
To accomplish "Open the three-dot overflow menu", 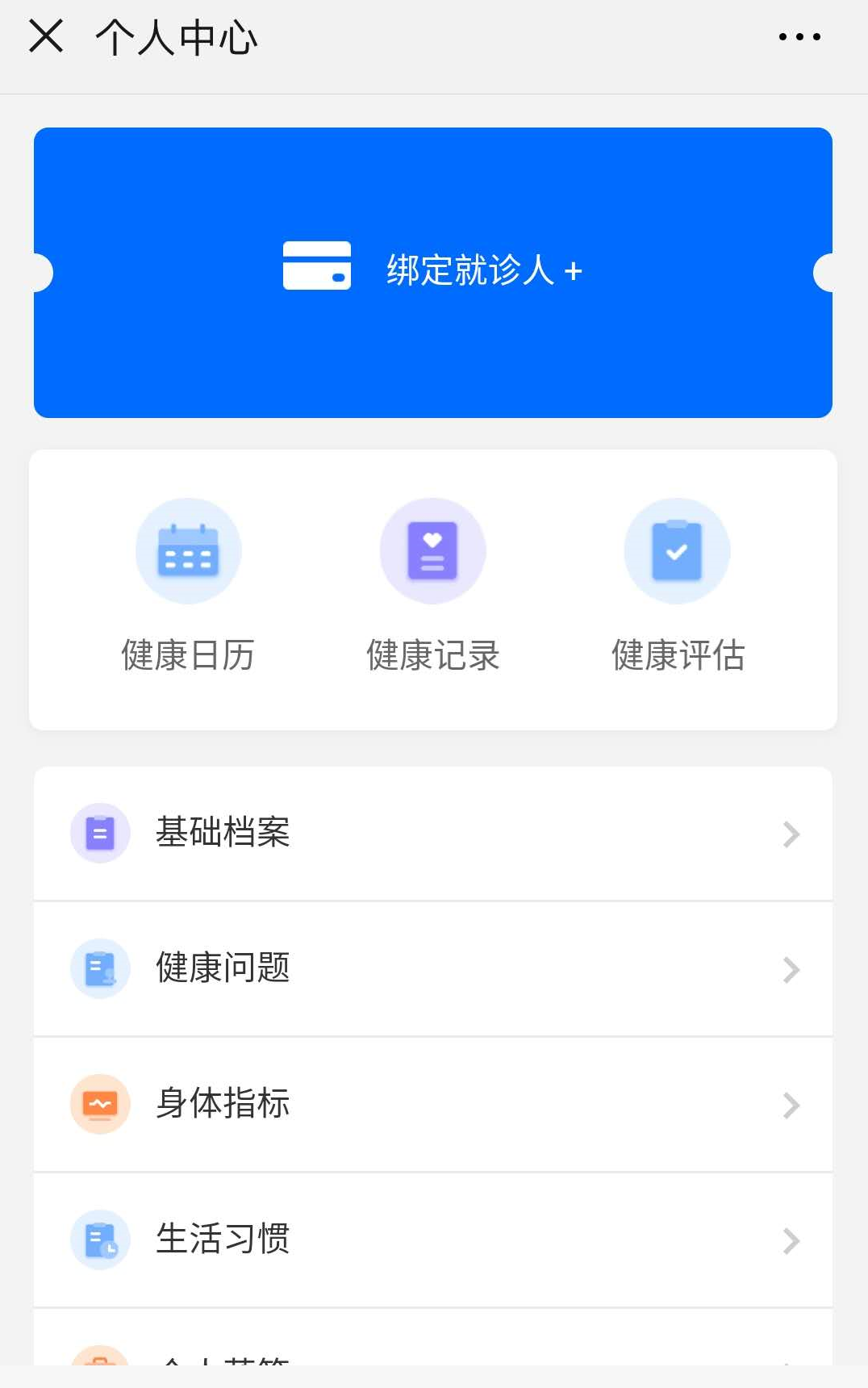I will click(799, 37).
